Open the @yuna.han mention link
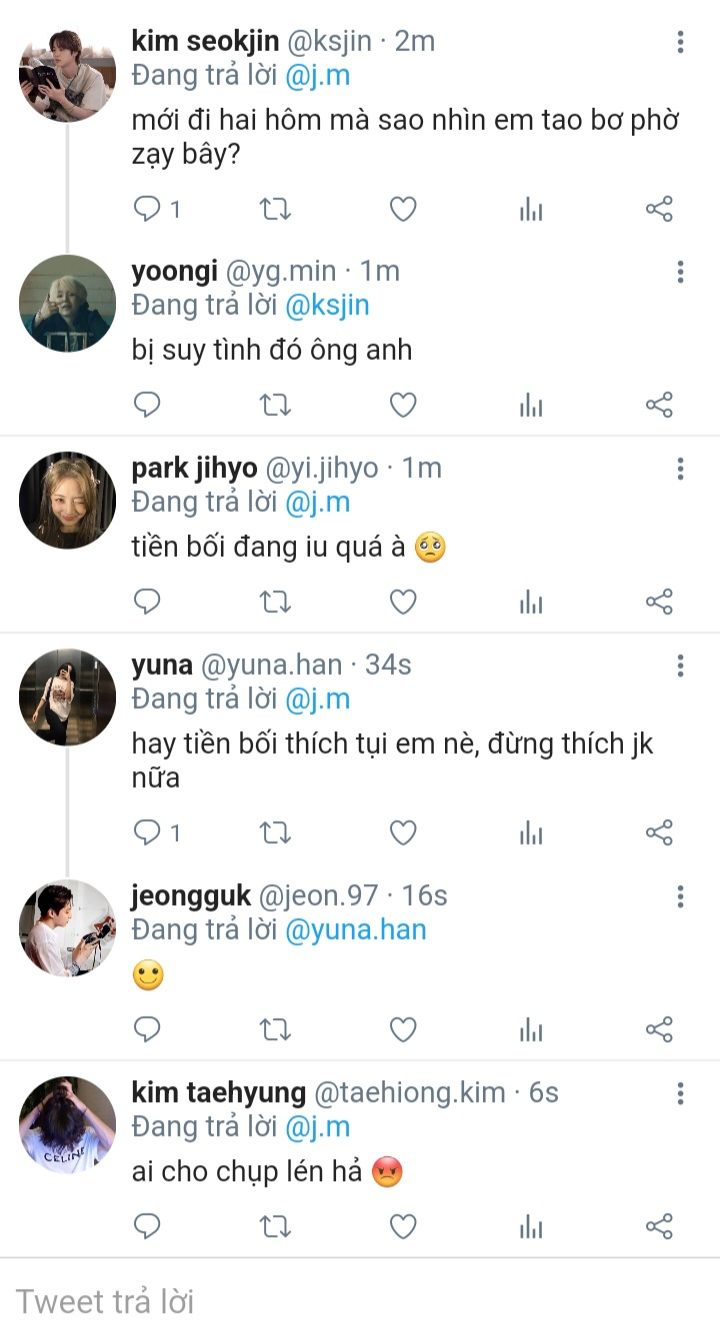Image resolution: width=720 pixels, height=1344 pixels. (356, 929)
